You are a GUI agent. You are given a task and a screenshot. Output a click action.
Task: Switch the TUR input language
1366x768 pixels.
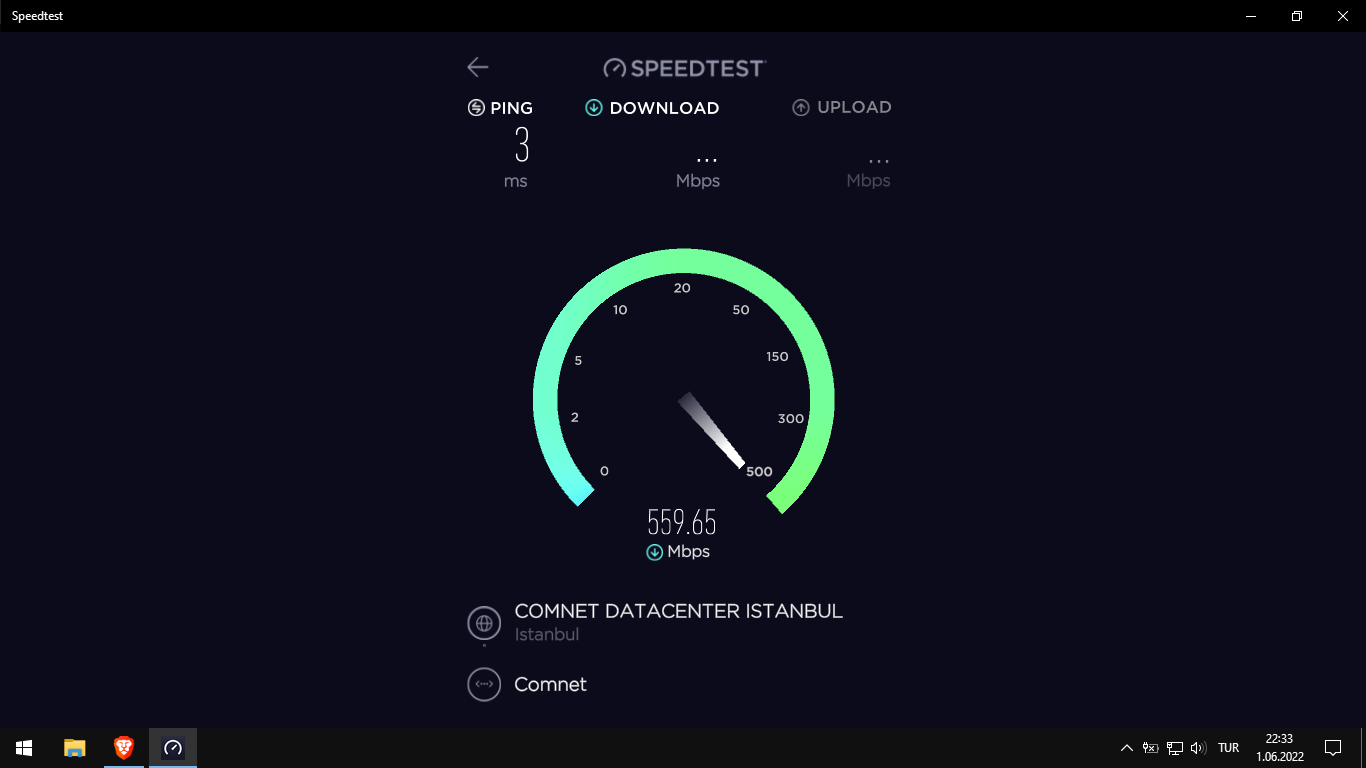click(x=1229, y=747)
